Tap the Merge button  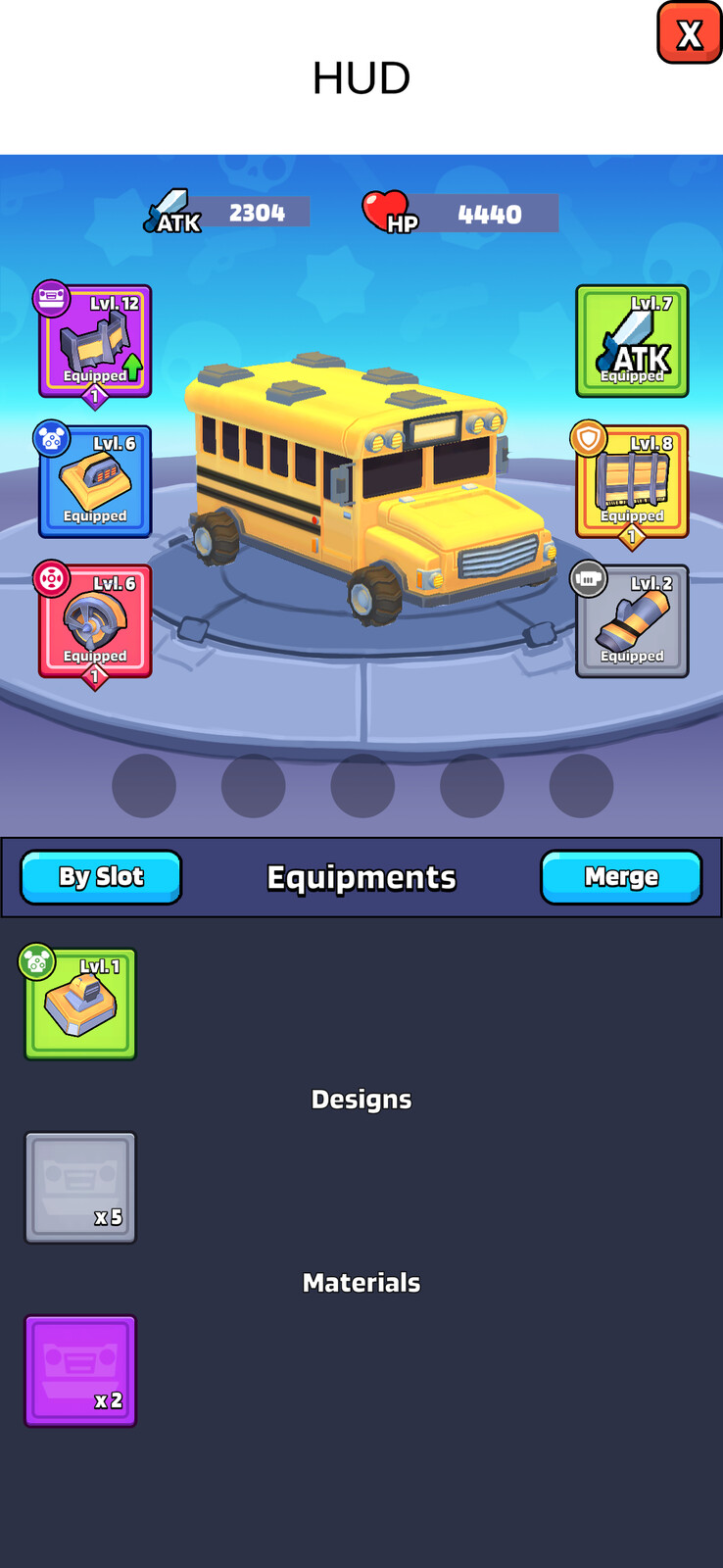coord(621,876)
